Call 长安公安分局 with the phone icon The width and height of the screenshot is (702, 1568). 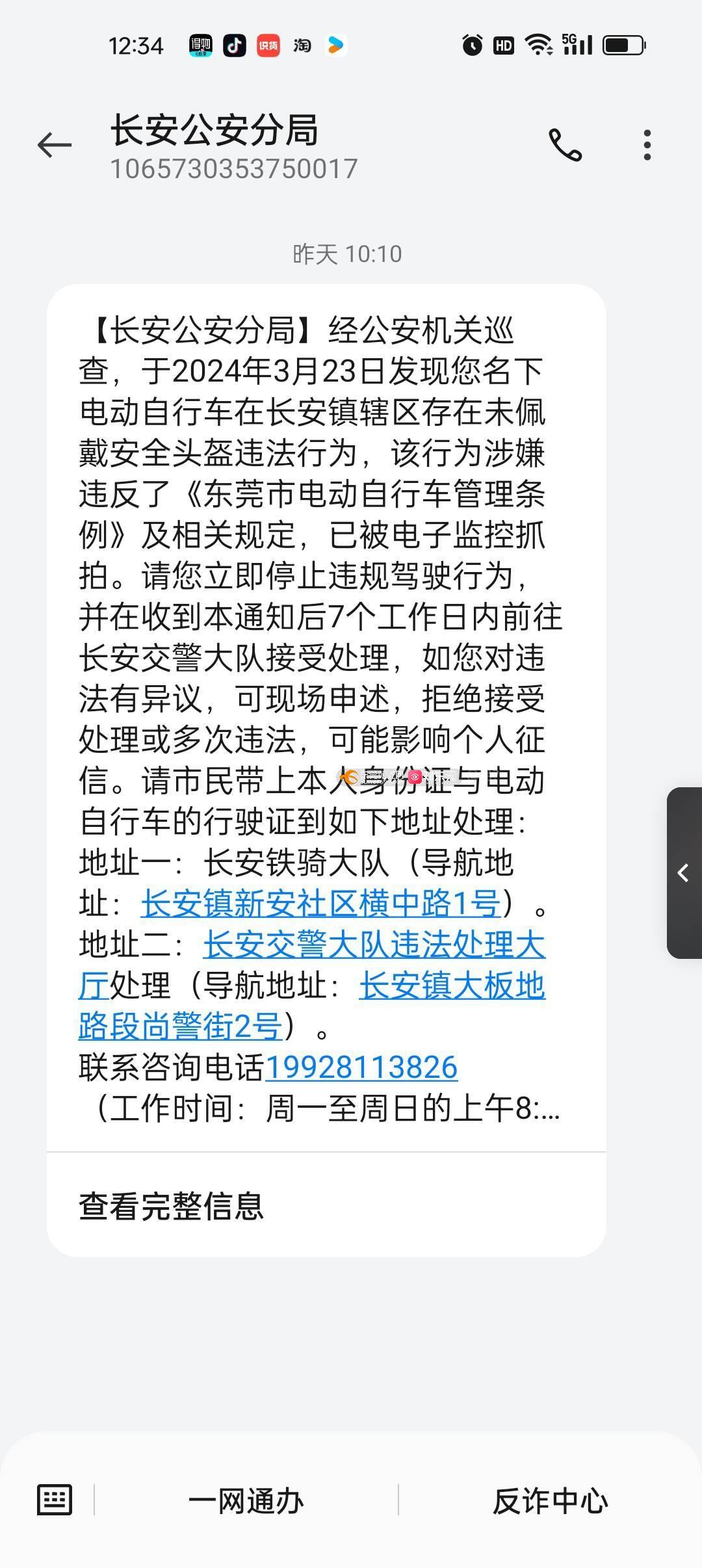coord(565,144)
